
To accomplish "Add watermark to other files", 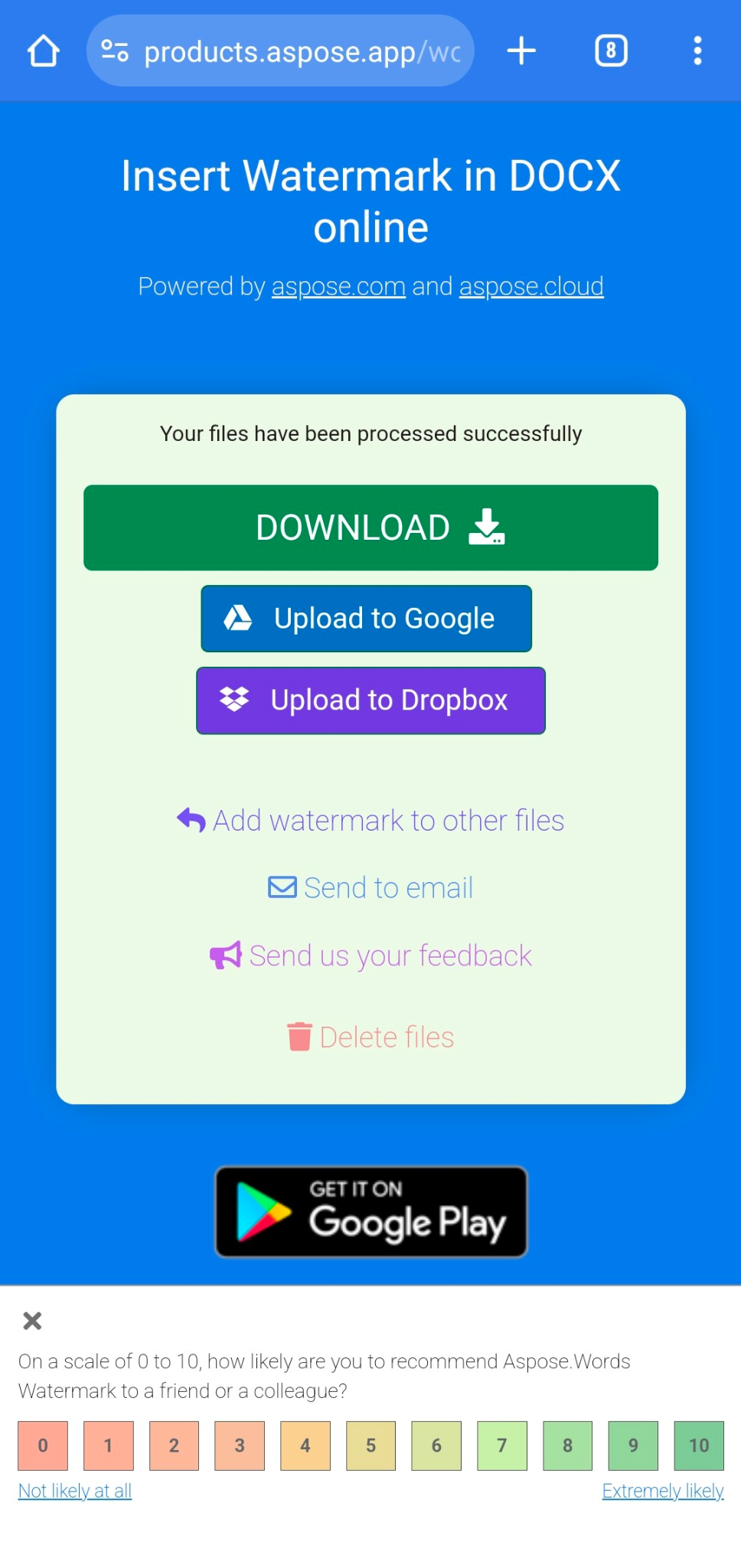I will click(370, 821).
